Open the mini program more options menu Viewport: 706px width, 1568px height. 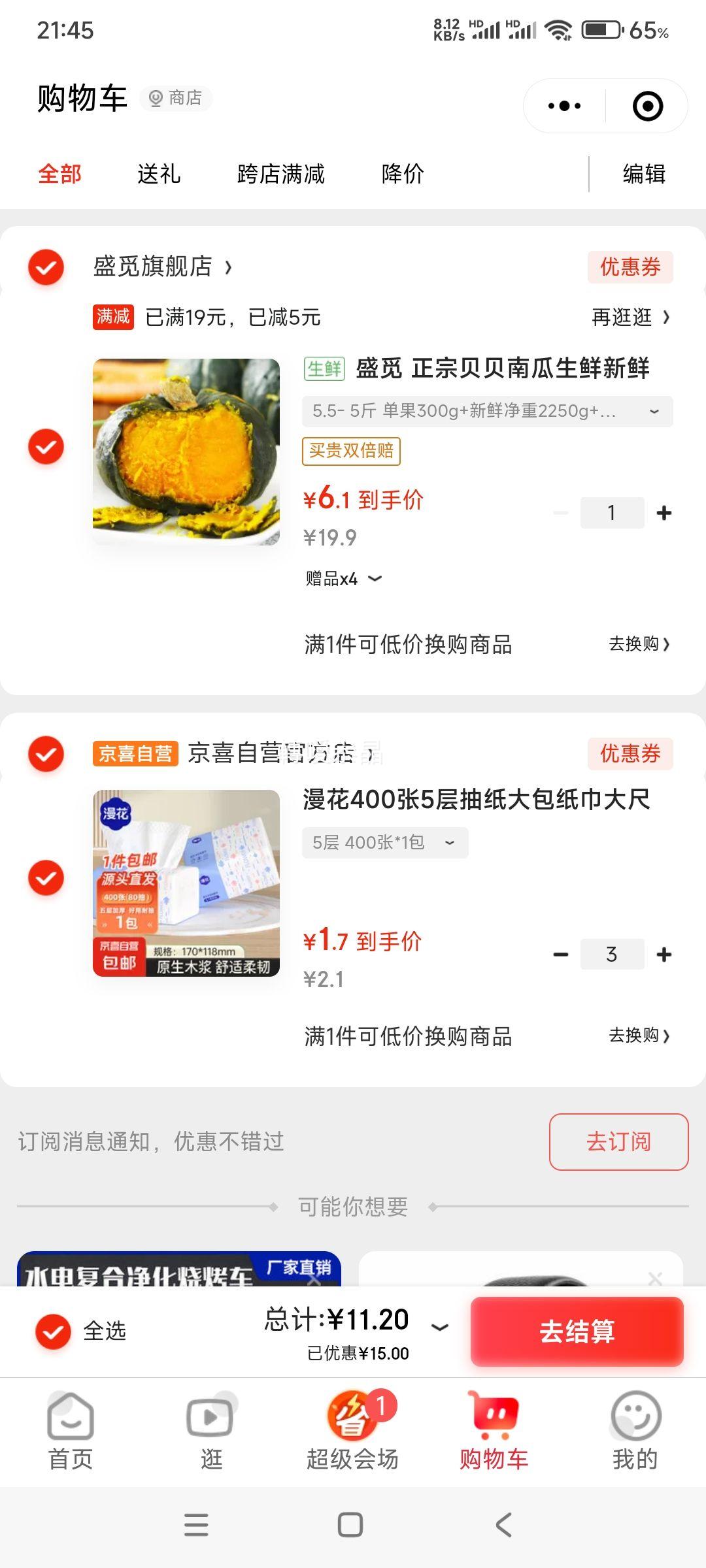pos(564,106)
